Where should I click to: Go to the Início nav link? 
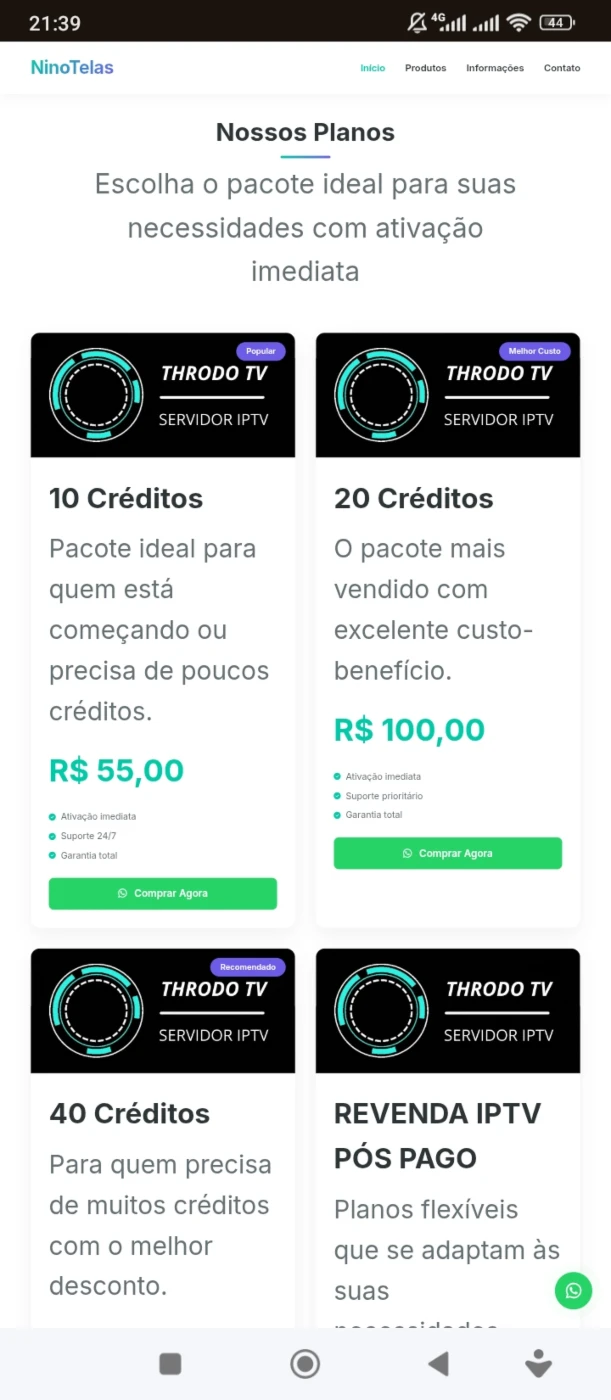[x=373, y=68]
